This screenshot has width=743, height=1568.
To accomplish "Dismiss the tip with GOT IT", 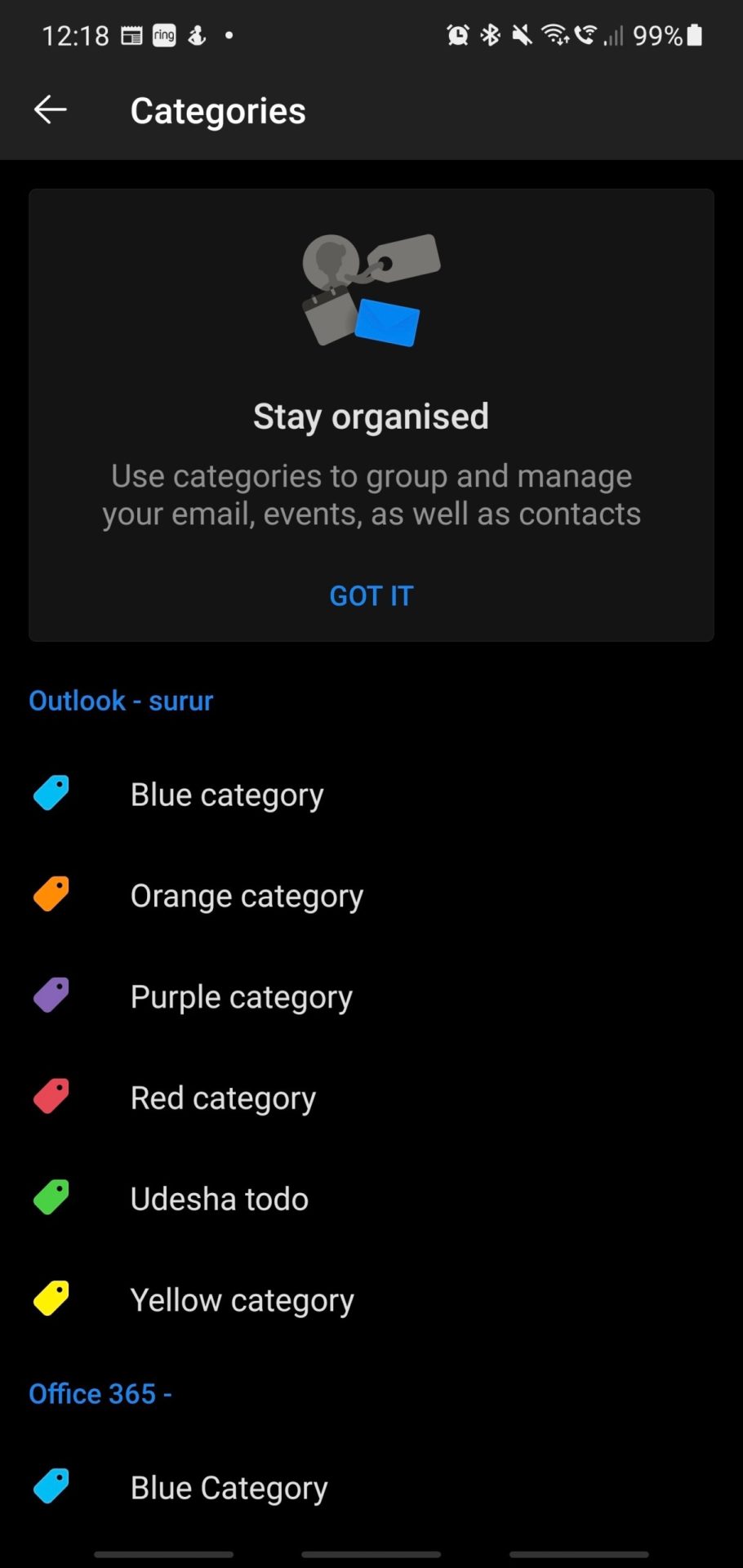I will (371, 596).
